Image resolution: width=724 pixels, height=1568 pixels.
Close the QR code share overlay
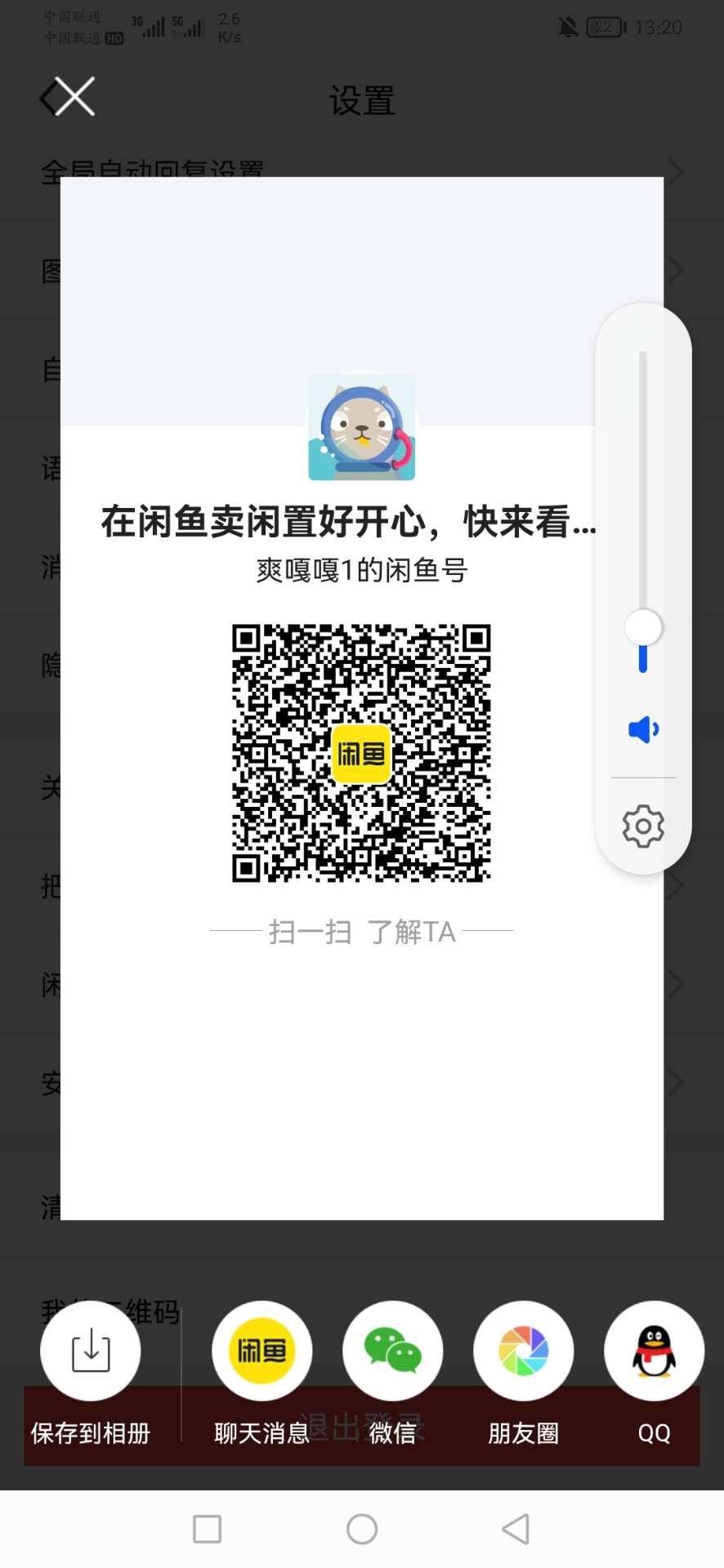[x=74, y=96]
